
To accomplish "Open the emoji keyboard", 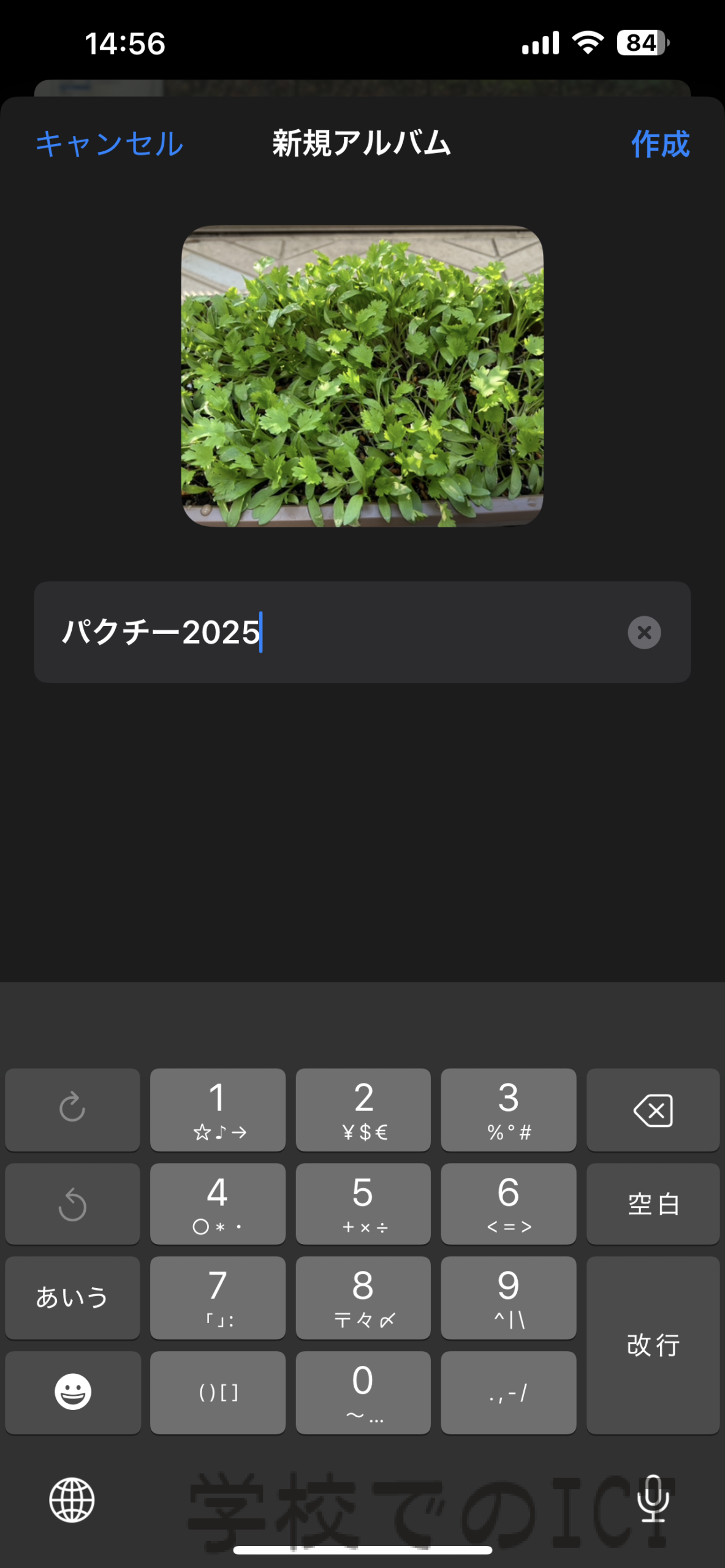I will (x=72, y=1392).
